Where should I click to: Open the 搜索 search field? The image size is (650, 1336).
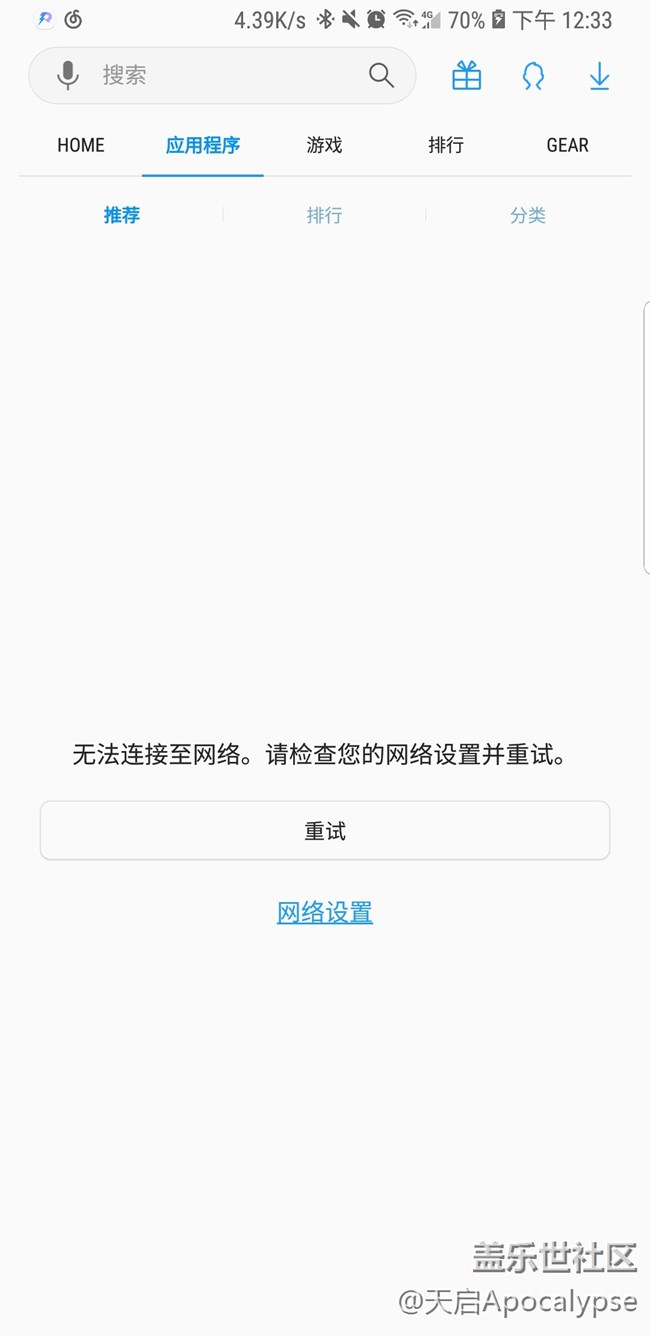222,75
